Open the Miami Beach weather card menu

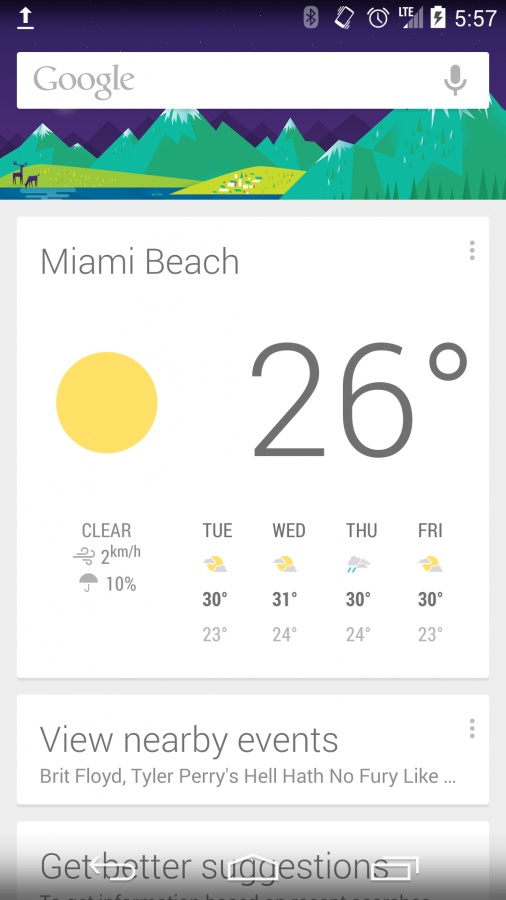[472, 250]
